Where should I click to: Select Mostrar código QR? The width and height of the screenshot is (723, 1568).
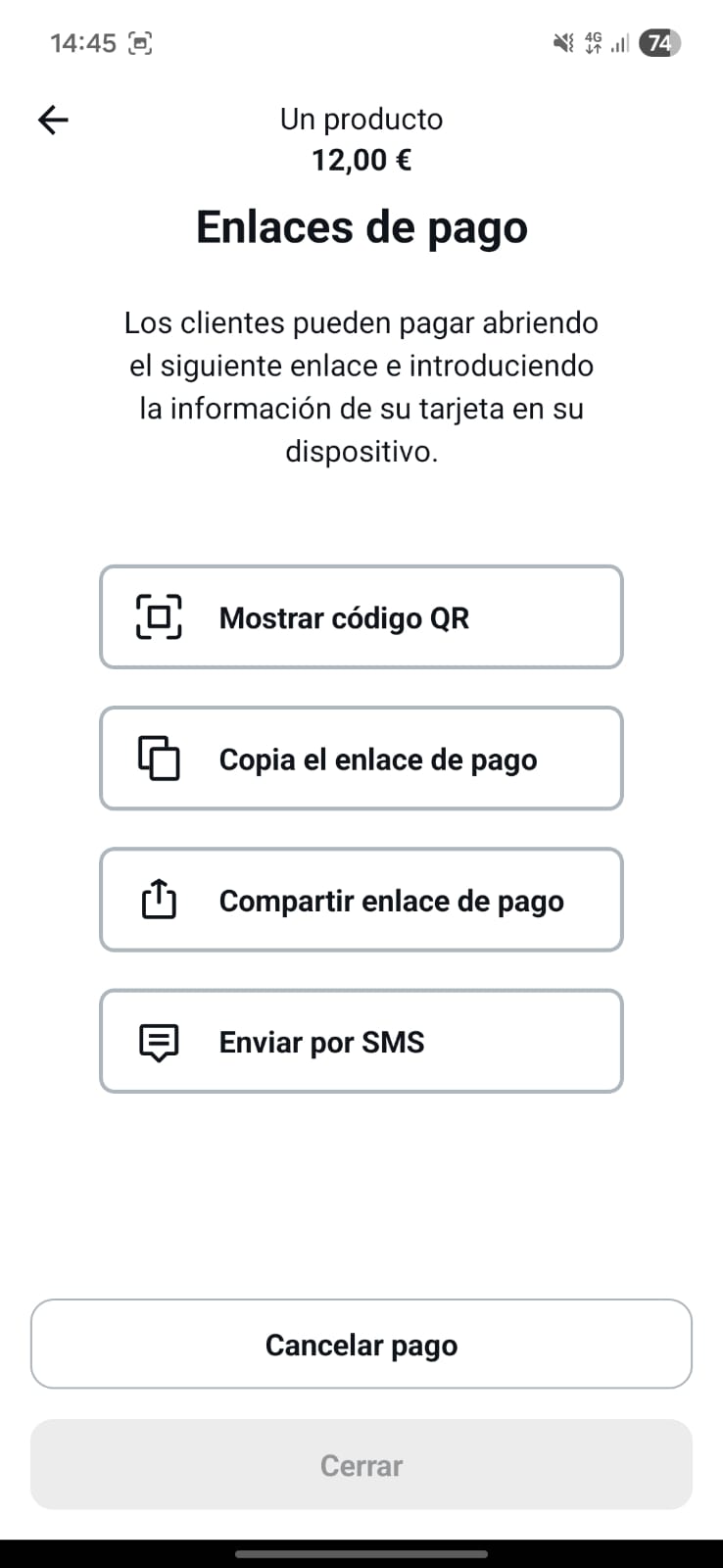pyautogui.click(x=361, y=616)
